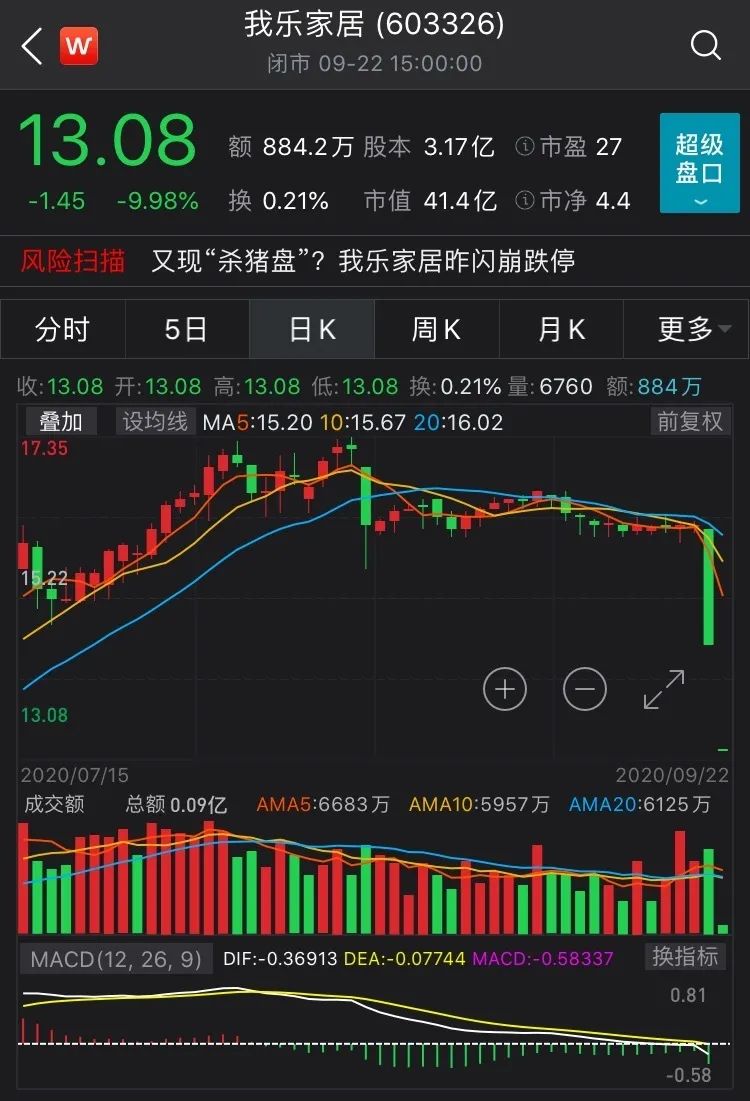Switch to the 月K chart tab
The image size is (750, 1101).
[x=561, y=329]
